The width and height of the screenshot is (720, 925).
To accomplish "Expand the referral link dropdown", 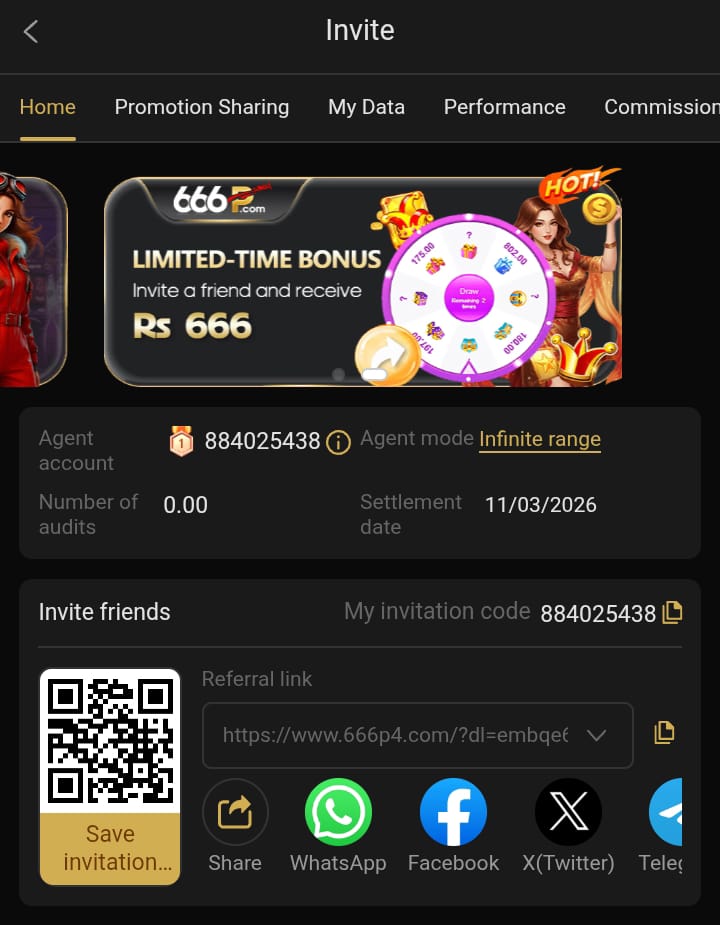I will pyautogui.click(x=596, y=736).
